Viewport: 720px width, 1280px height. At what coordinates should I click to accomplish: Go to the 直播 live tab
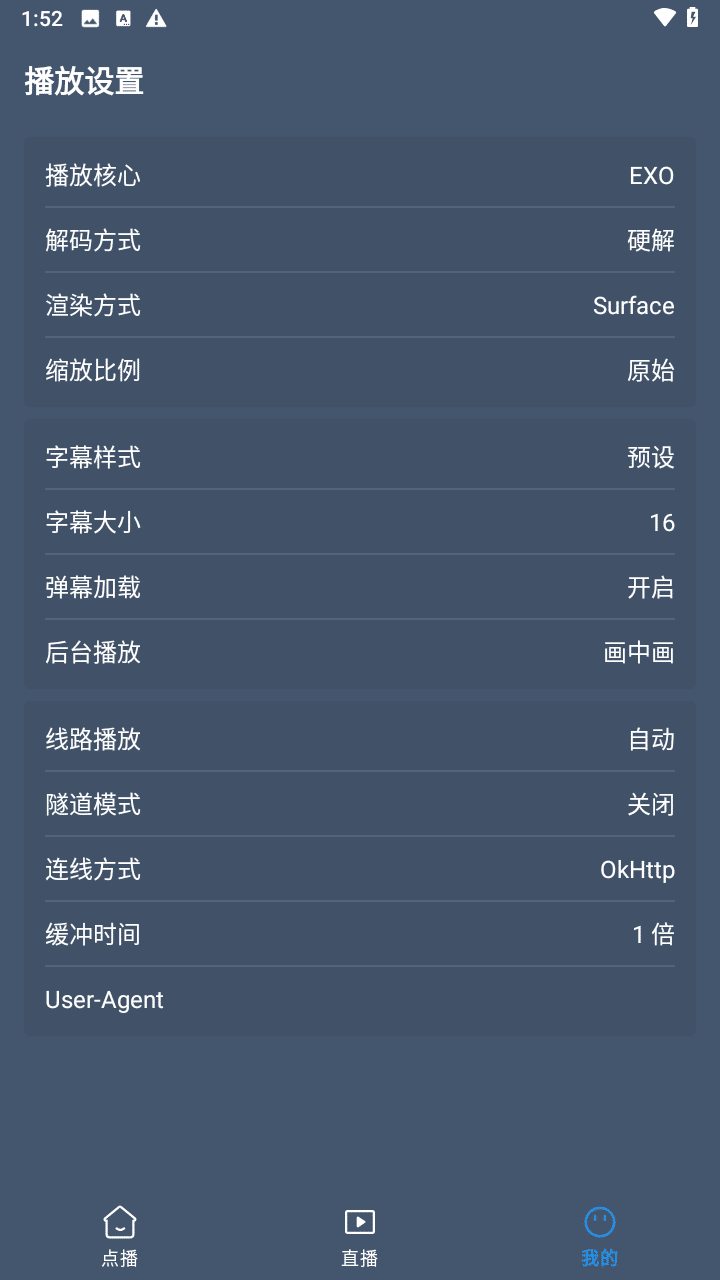(360, 1236)
